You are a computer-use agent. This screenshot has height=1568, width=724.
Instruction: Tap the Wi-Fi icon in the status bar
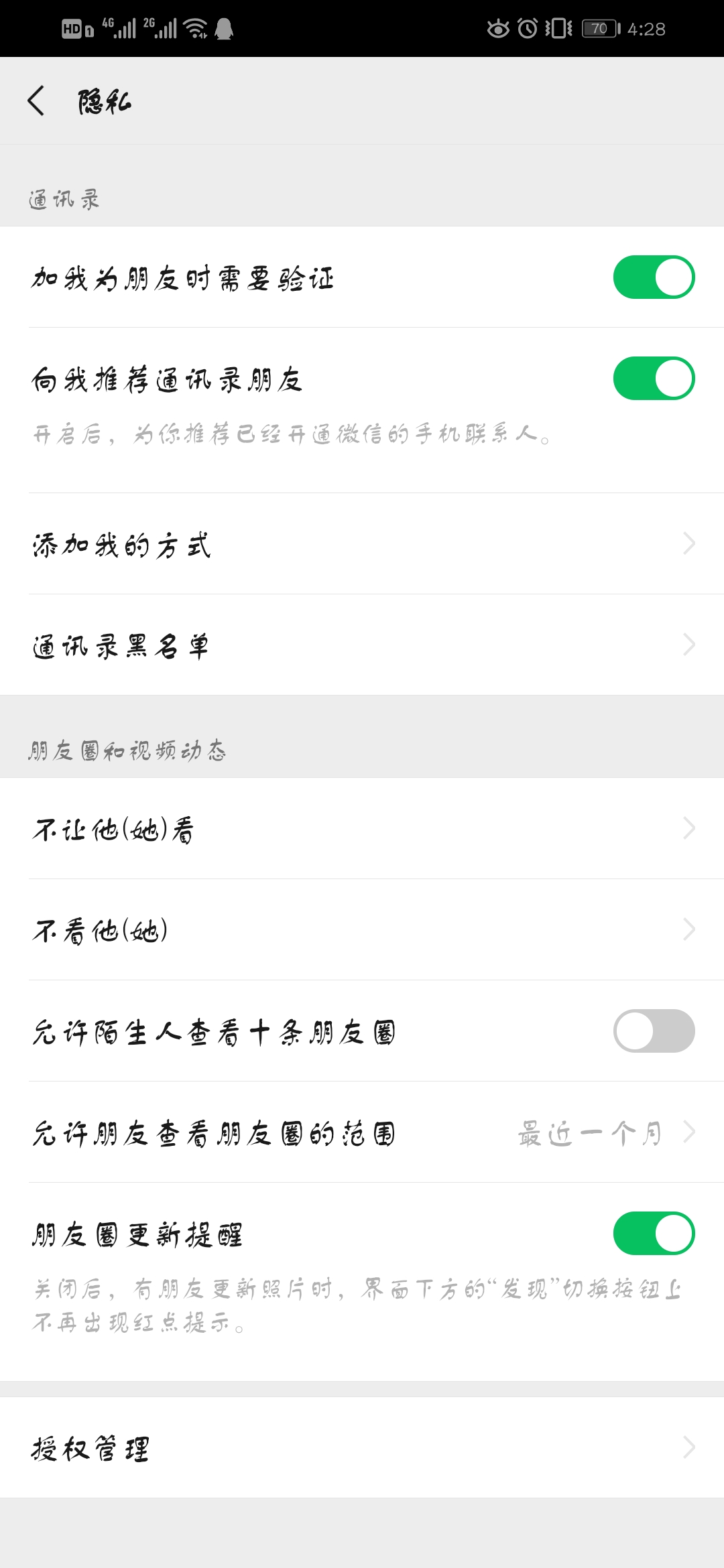click(195, 28)
